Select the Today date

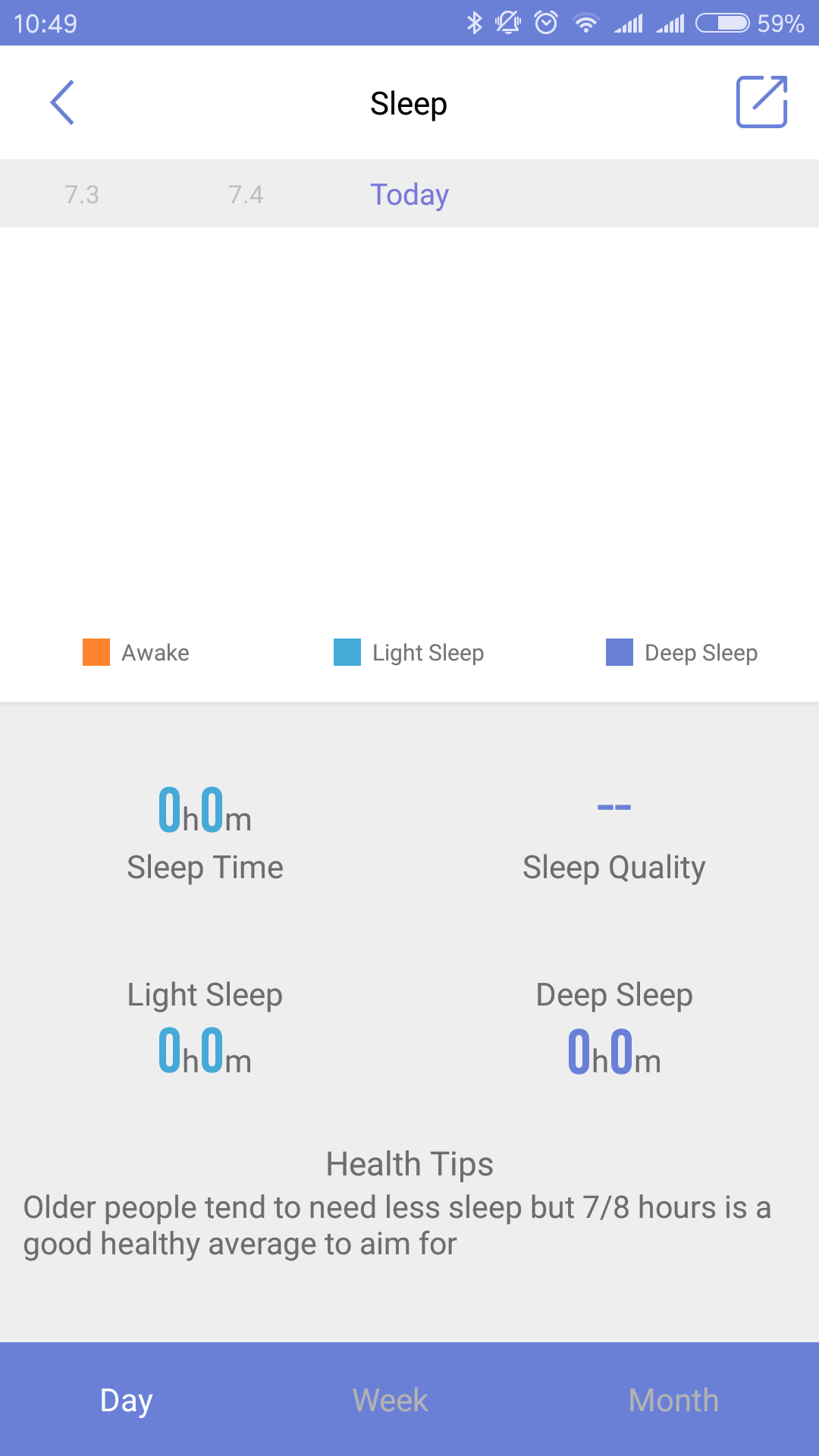(409, 194)
